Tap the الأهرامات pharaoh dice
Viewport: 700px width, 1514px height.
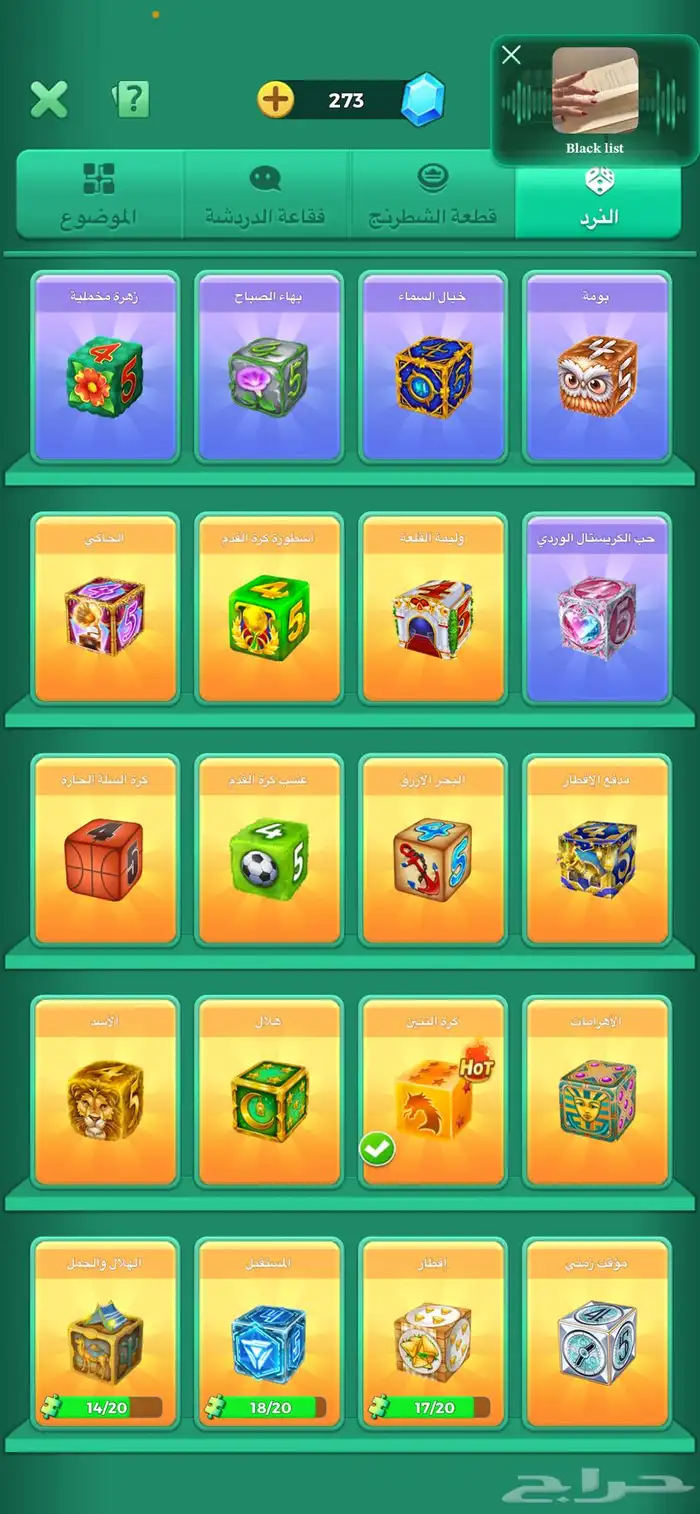click(x=596, y=1092)
